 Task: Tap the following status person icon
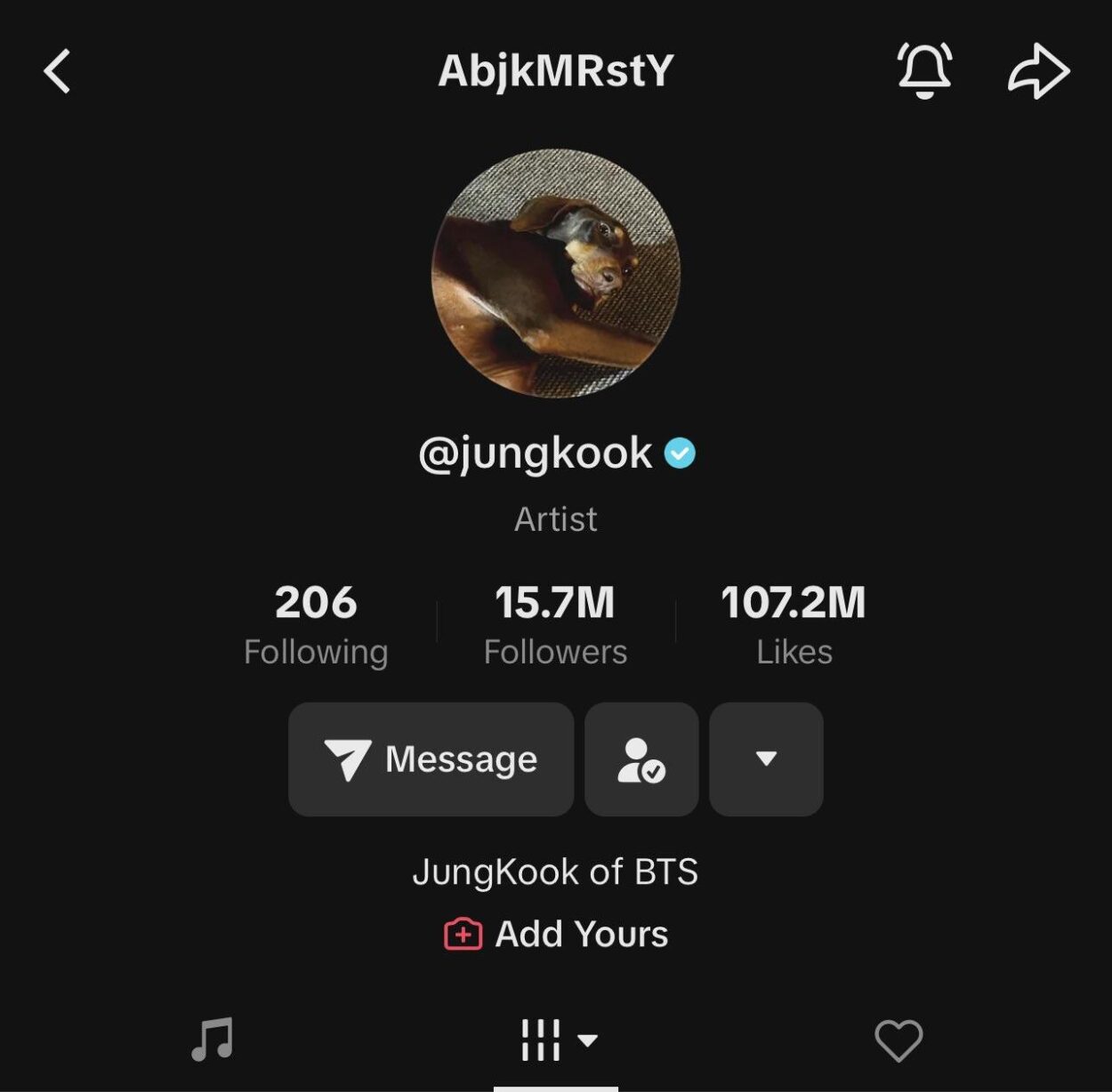pyautogui.click(x=641, y=759)
